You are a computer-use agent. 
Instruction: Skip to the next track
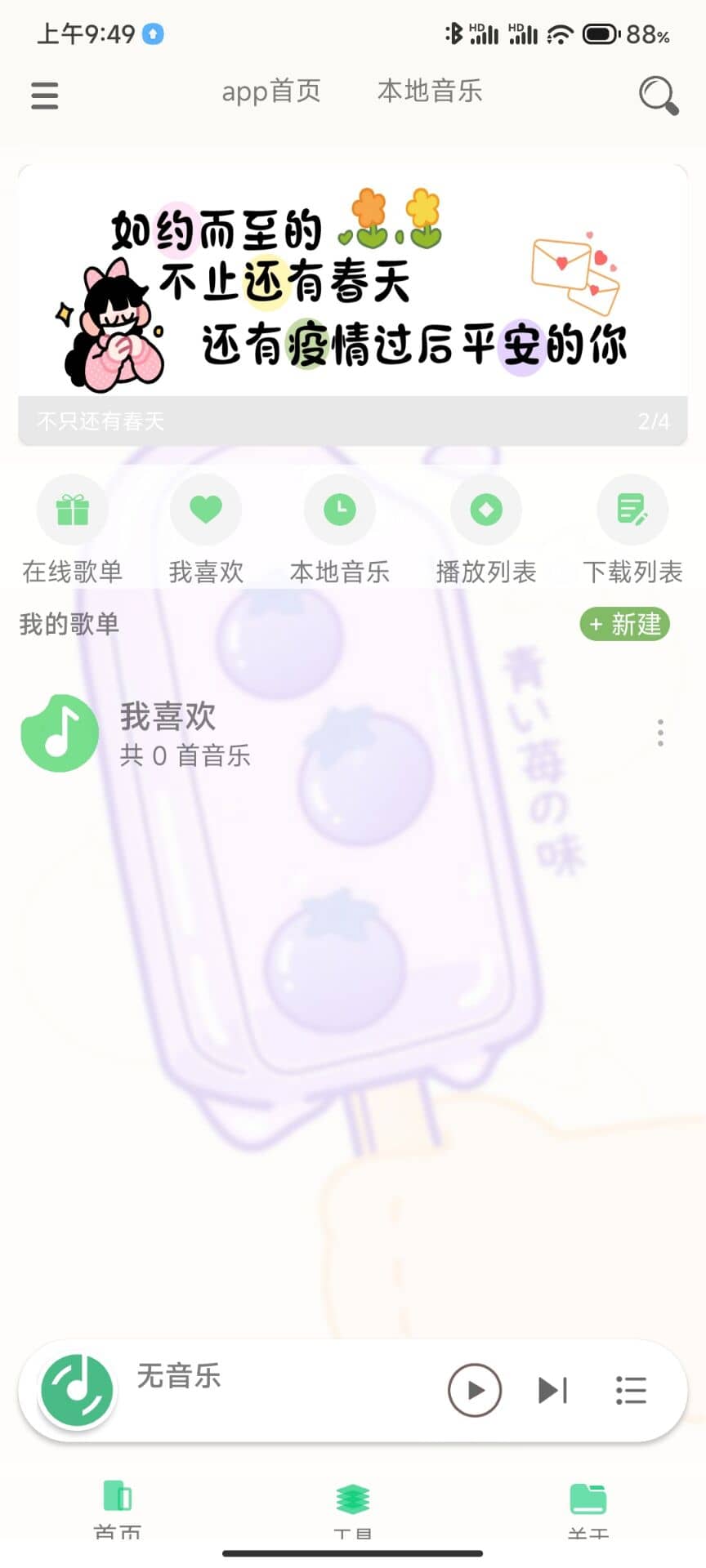[553, 1390]
